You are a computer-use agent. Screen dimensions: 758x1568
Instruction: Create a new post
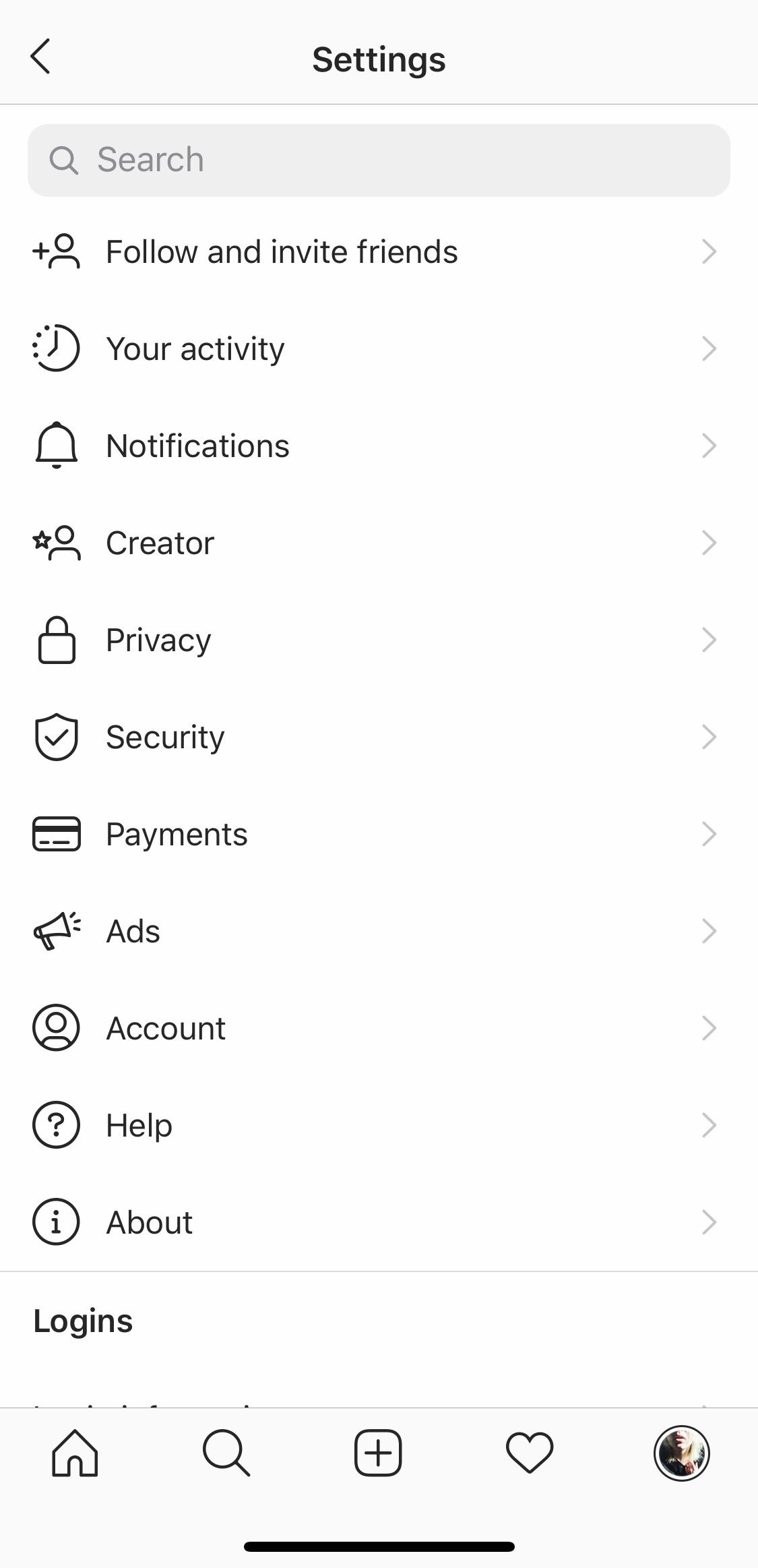click(x=378, y=1453)
